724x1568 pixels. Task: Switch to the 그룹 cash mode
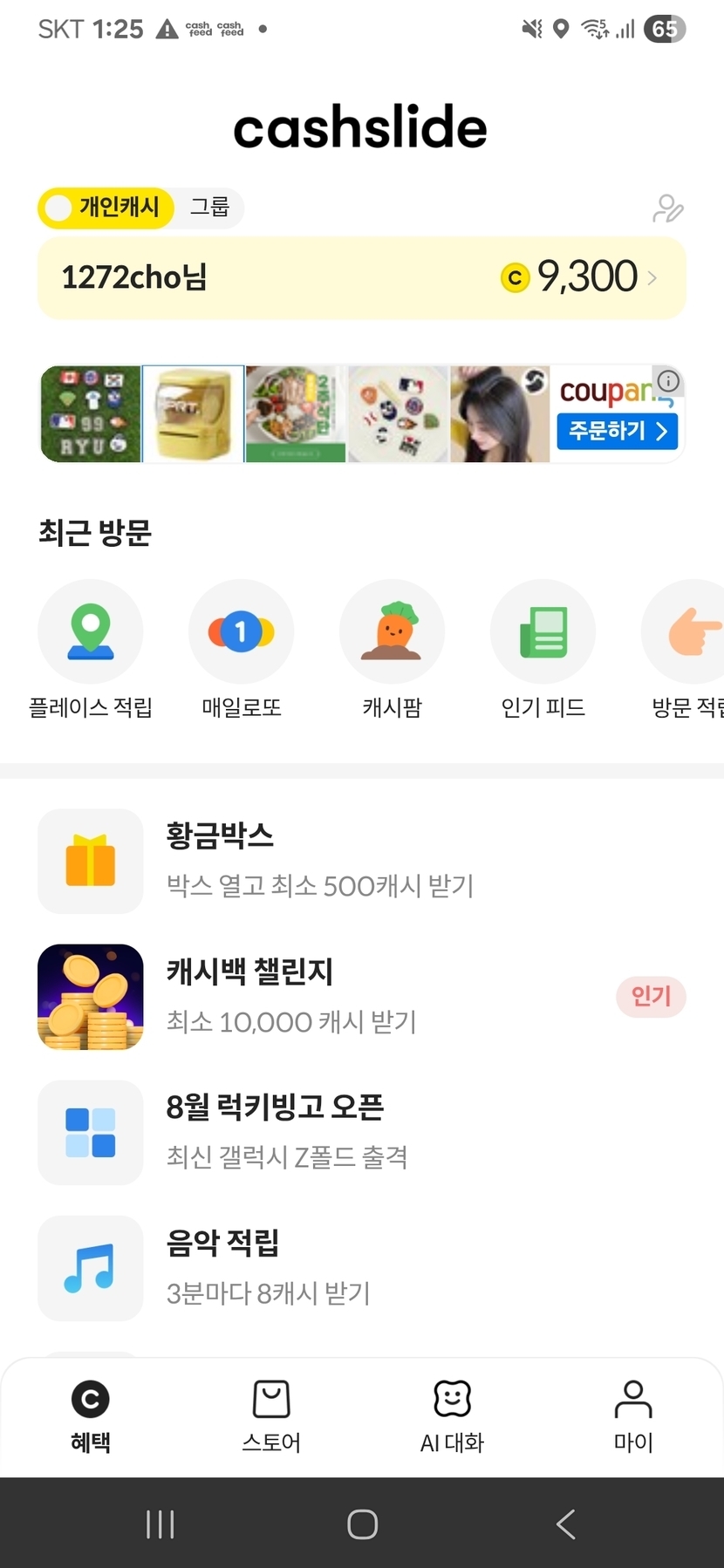tap(209, 208)
